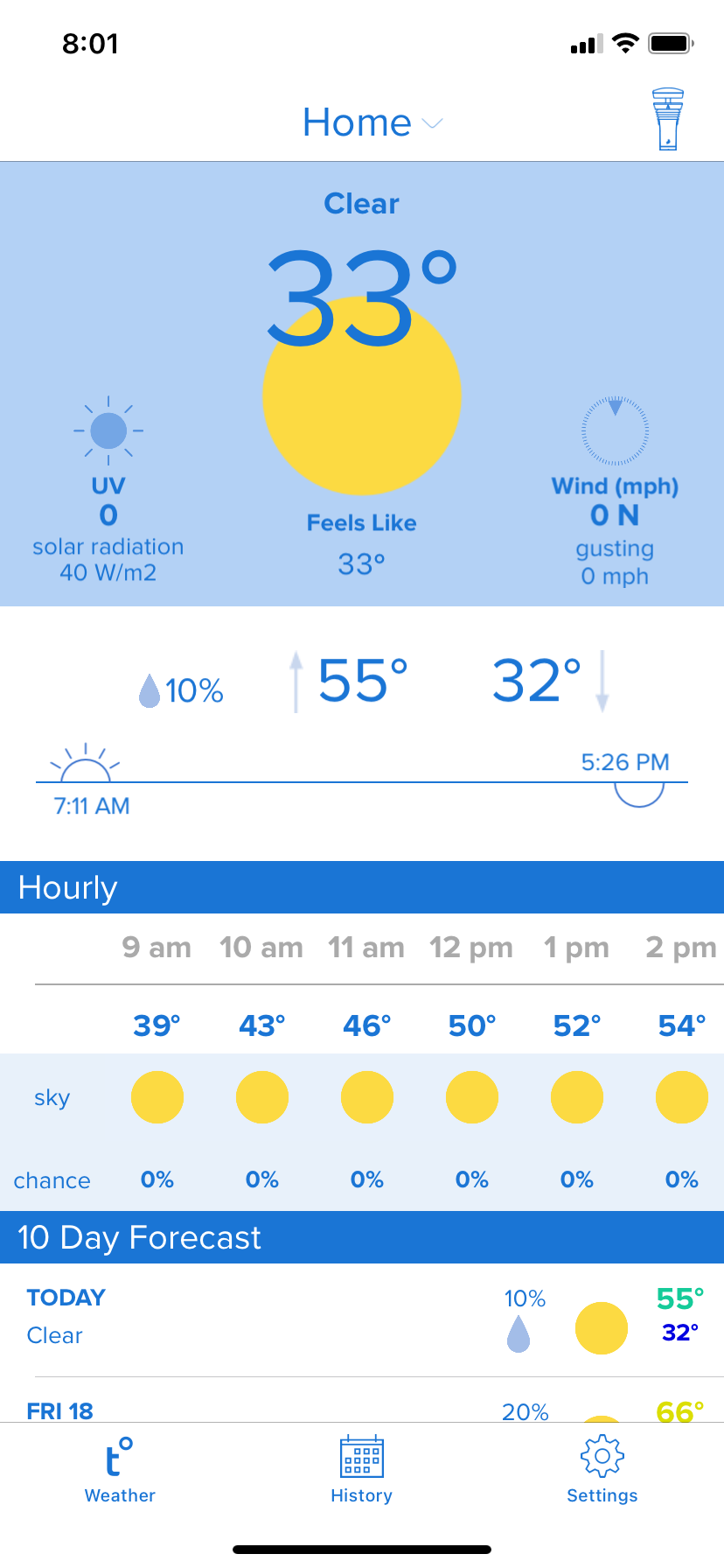Open the Home location dropdown
This screenshot has width=724, height=1568.
pyautogui.click(x=372, y=122)
